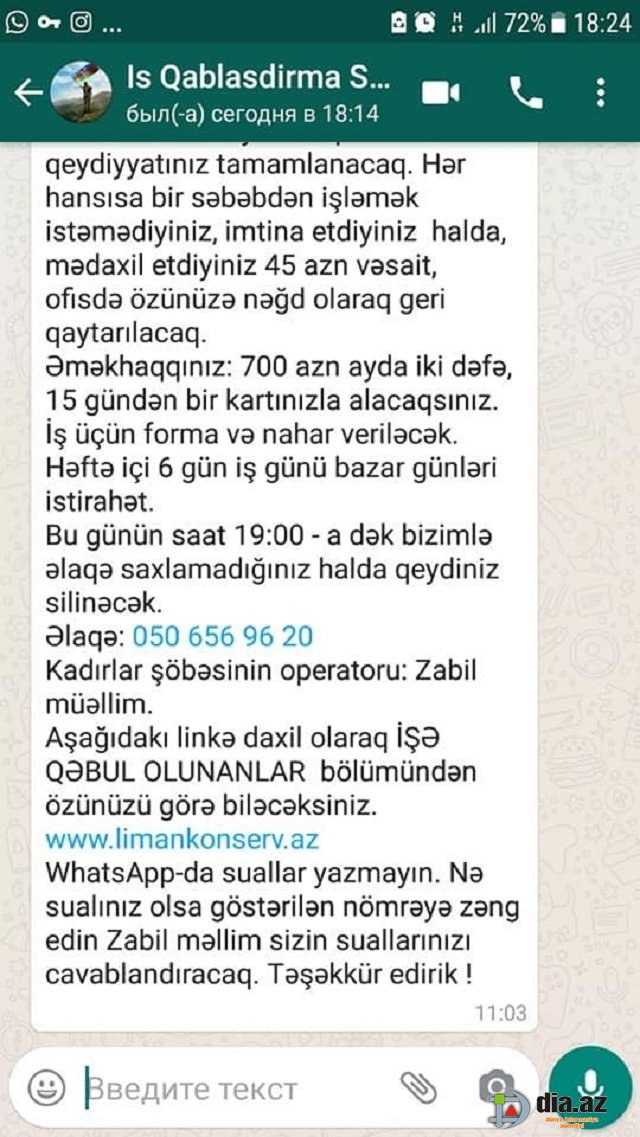
Task: Open the camera from the message bar
Action: [x=496, y=1086]
